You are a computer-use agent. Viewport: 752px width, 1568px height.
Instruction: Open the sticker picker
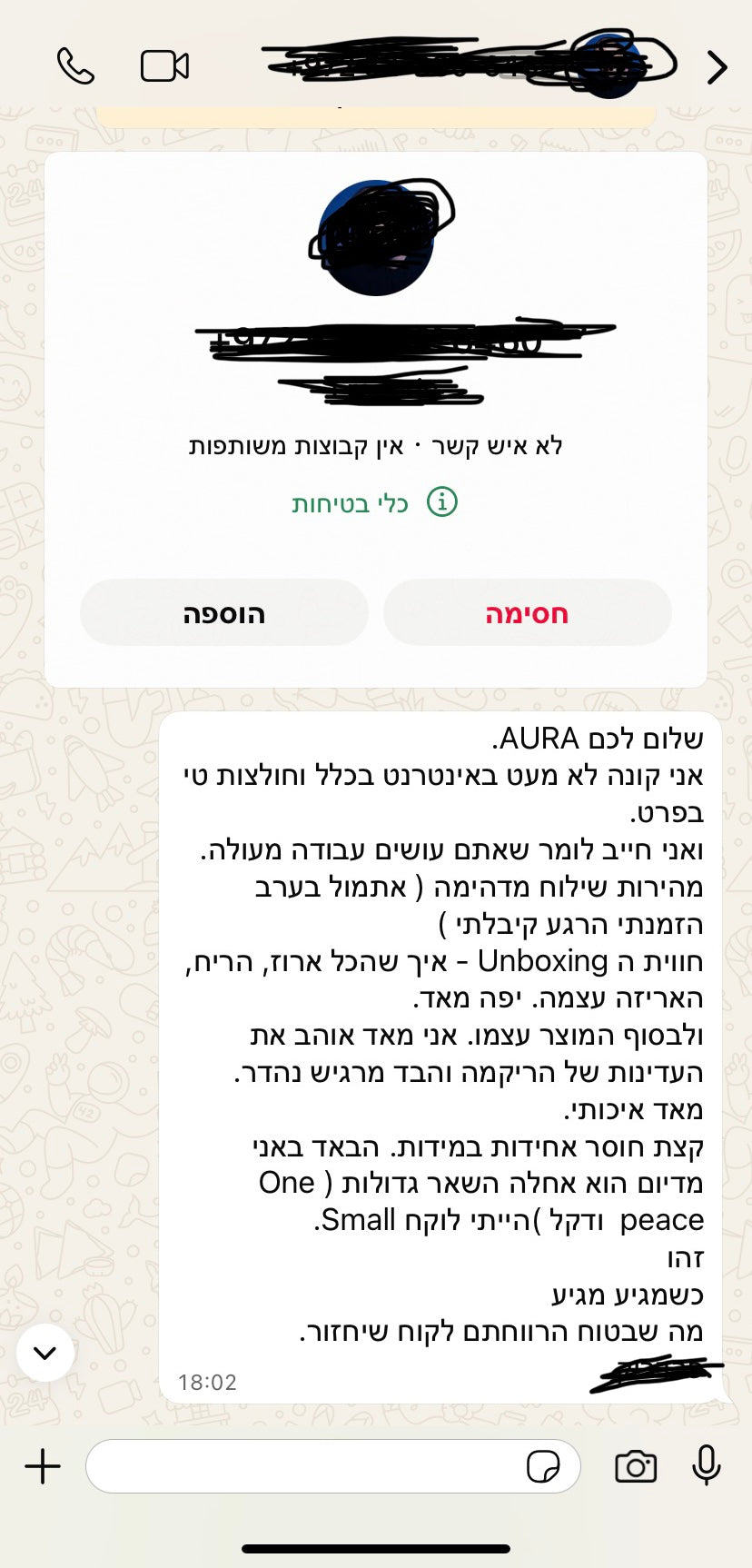pyautogui.click(x=543, y=1466)
